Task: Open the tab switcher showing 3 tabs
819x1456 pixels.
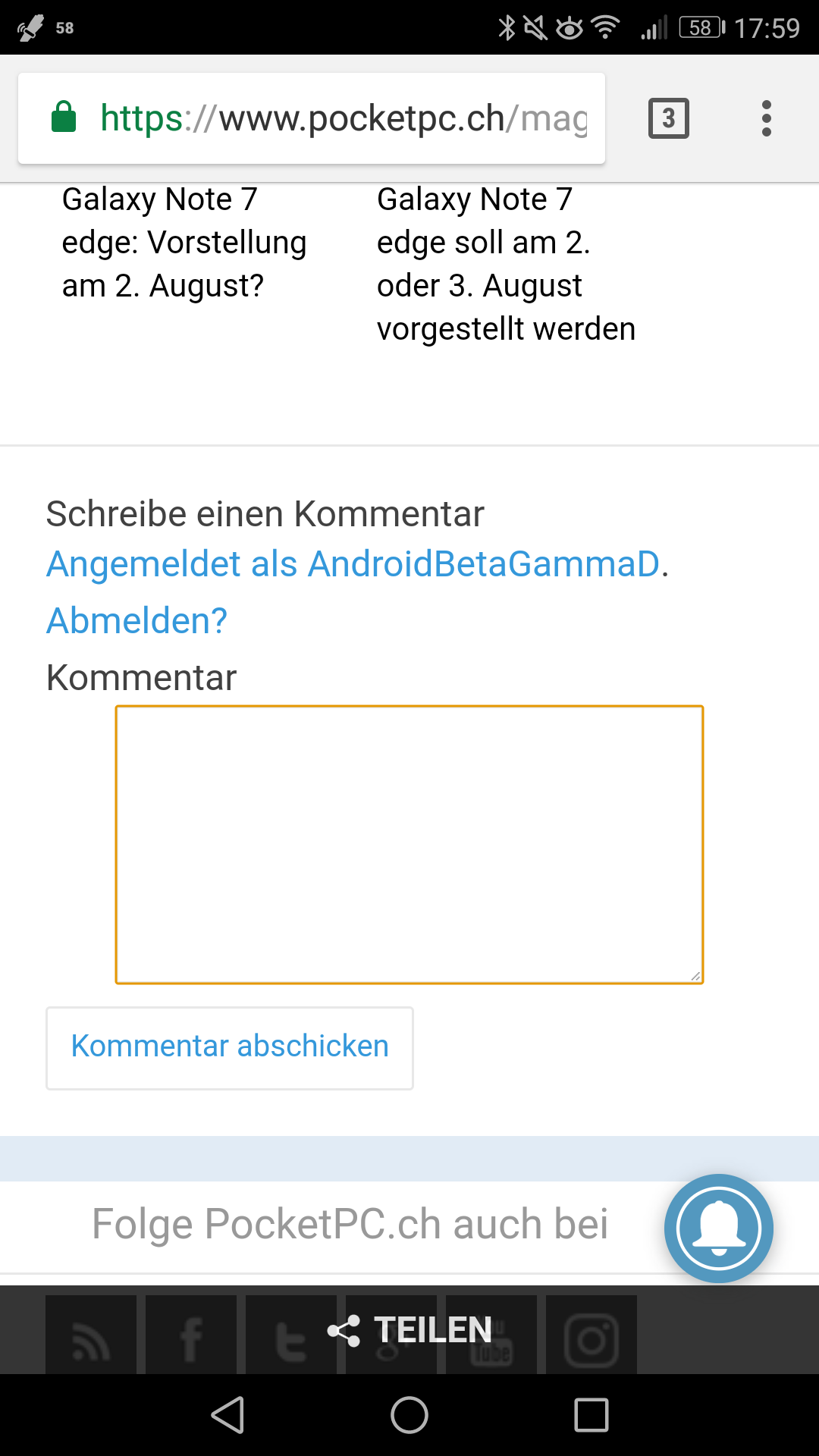Action: click(668, 118)
